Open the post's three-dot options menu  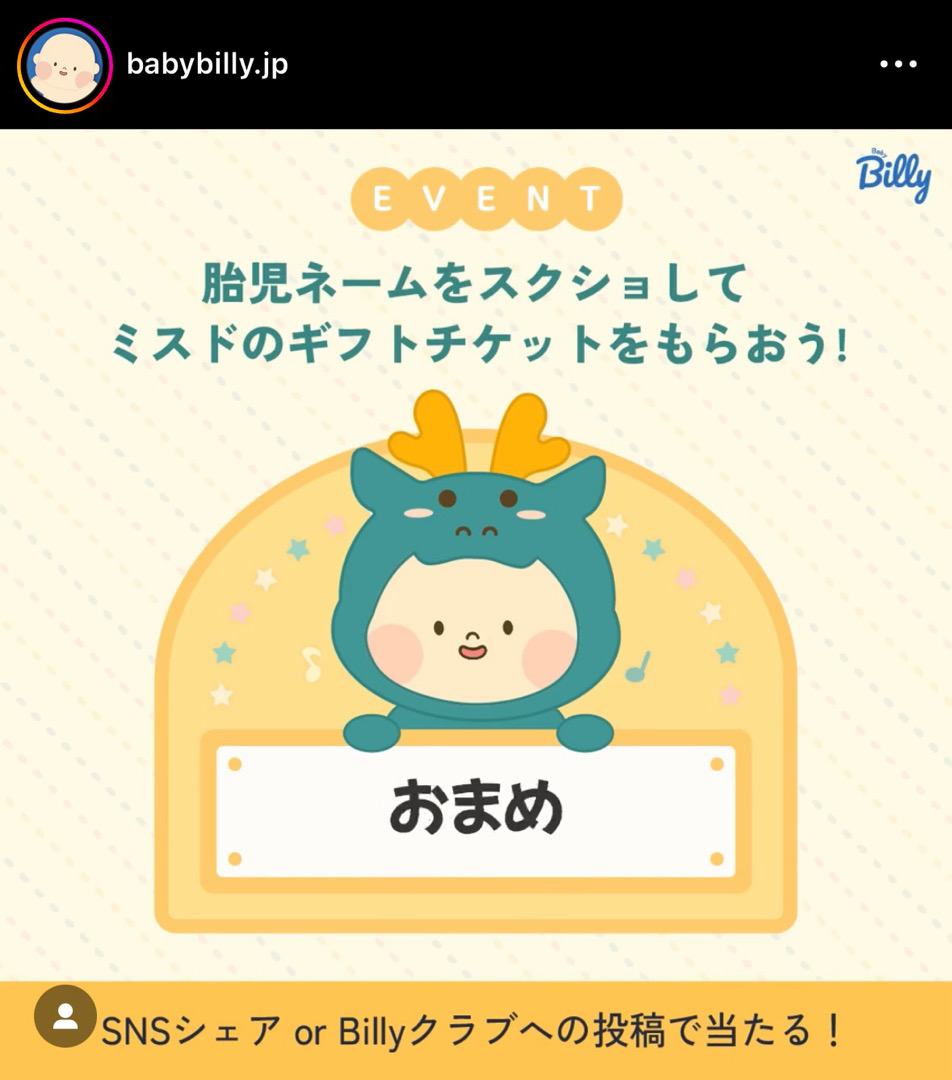tap(897, 65)
